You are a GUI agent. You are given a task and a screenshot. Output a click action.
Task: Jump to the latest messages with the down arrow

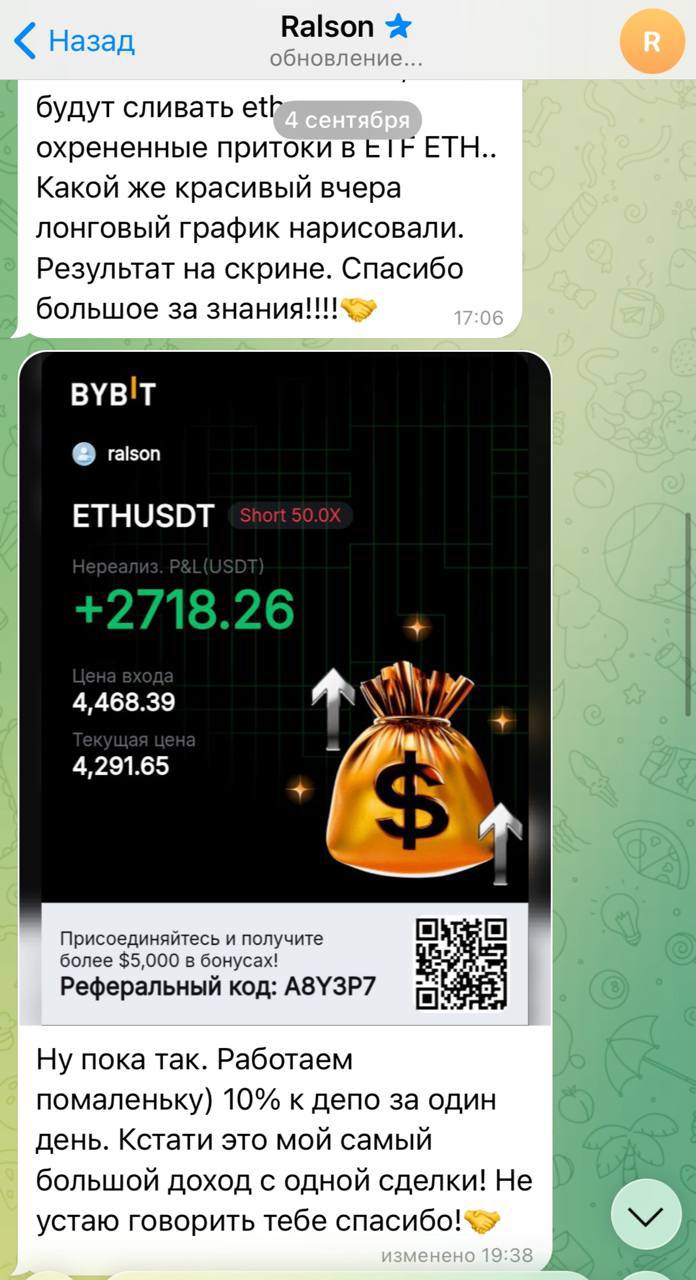(646, 1215)
